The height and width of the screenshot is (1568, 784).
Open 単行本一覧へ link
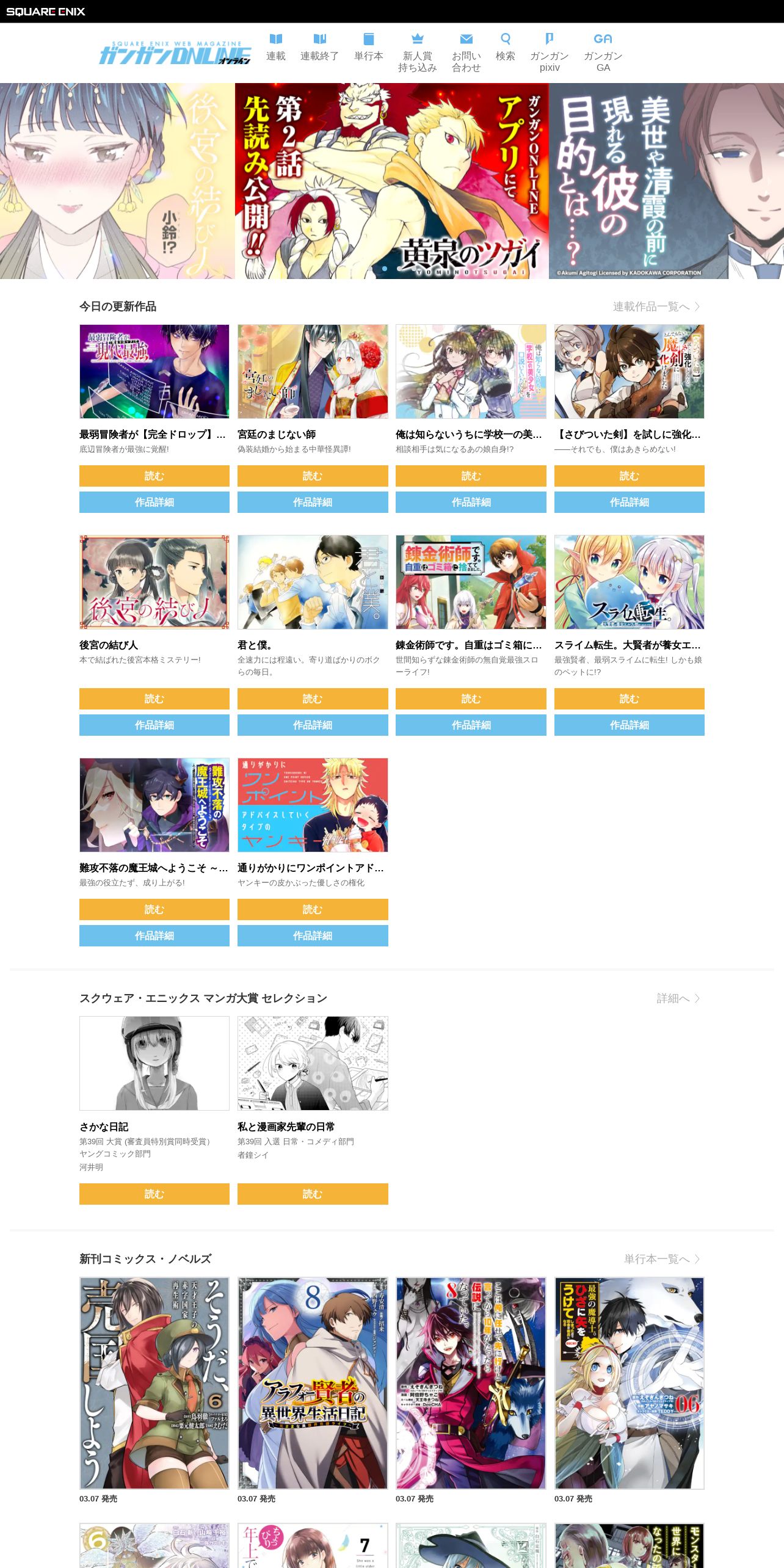[661, 1259]
